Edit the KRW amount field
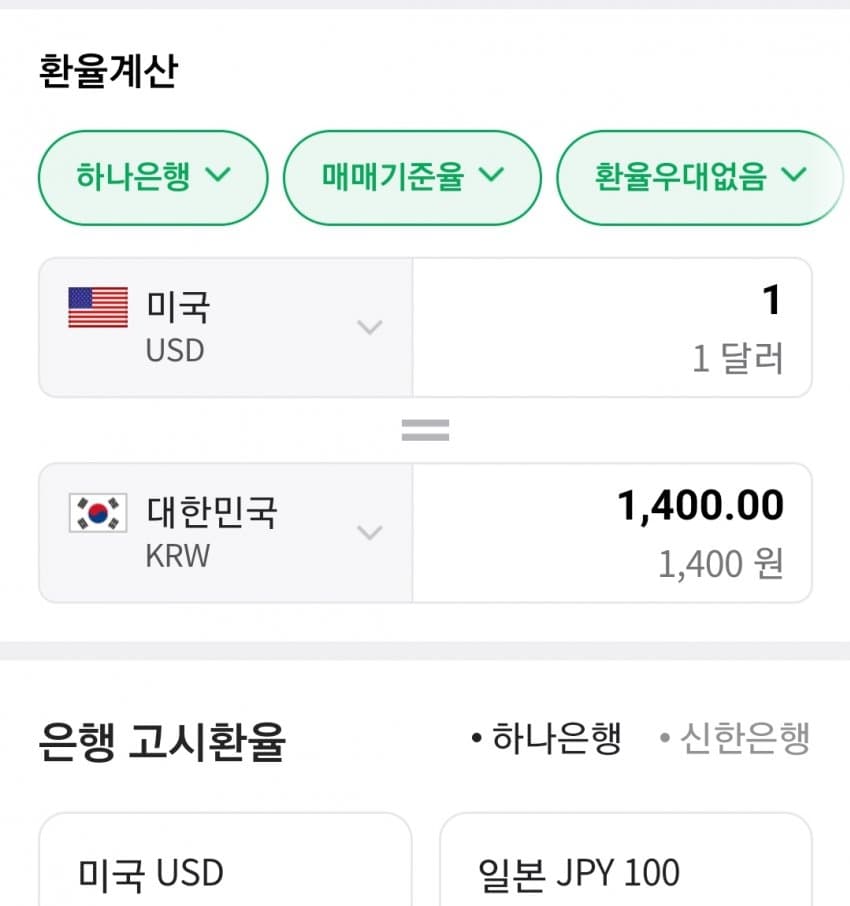Viewport: 850px width, 906px height. point(611,532)
